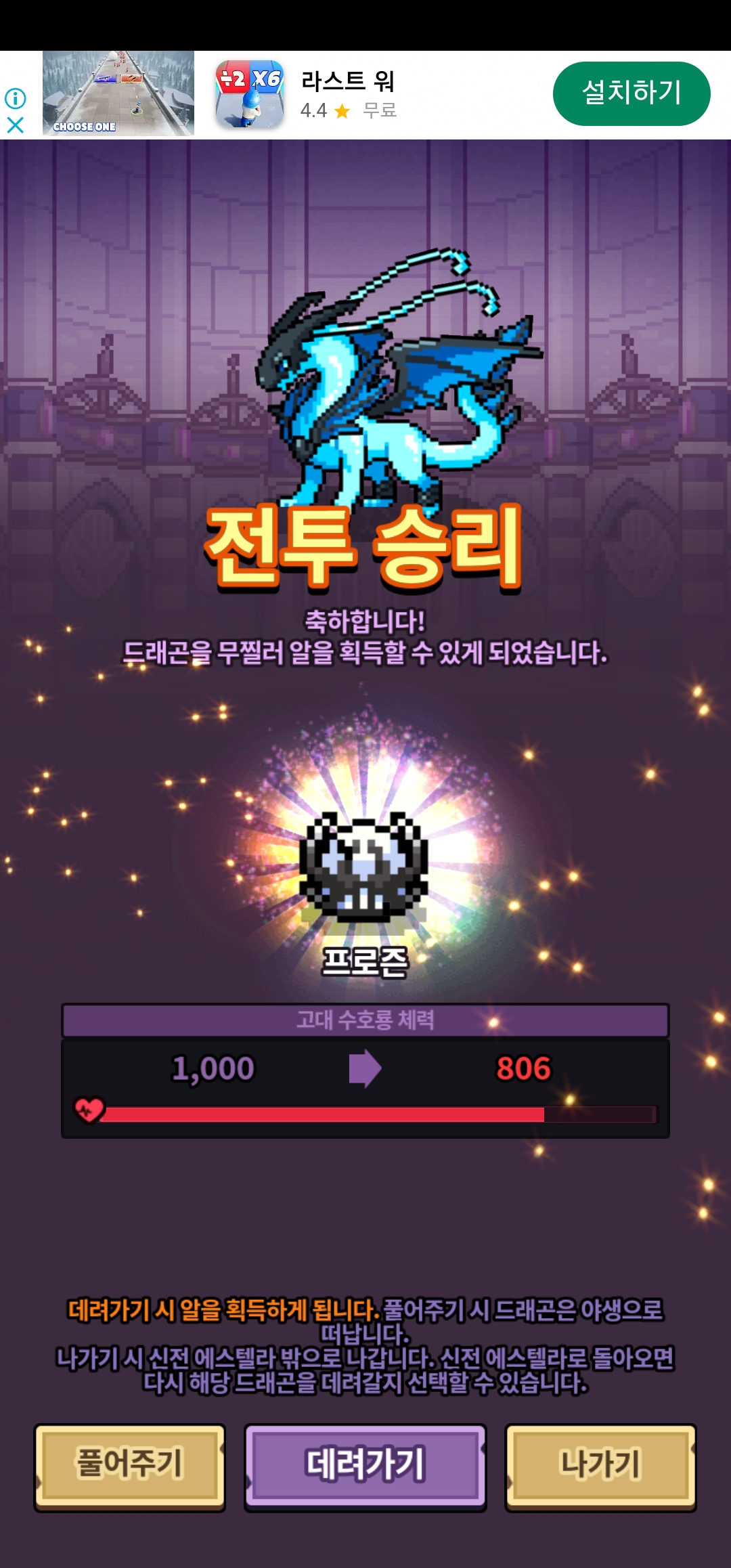
Task: Tap 설치하기 on the ad banner
Action: (631, 93)
